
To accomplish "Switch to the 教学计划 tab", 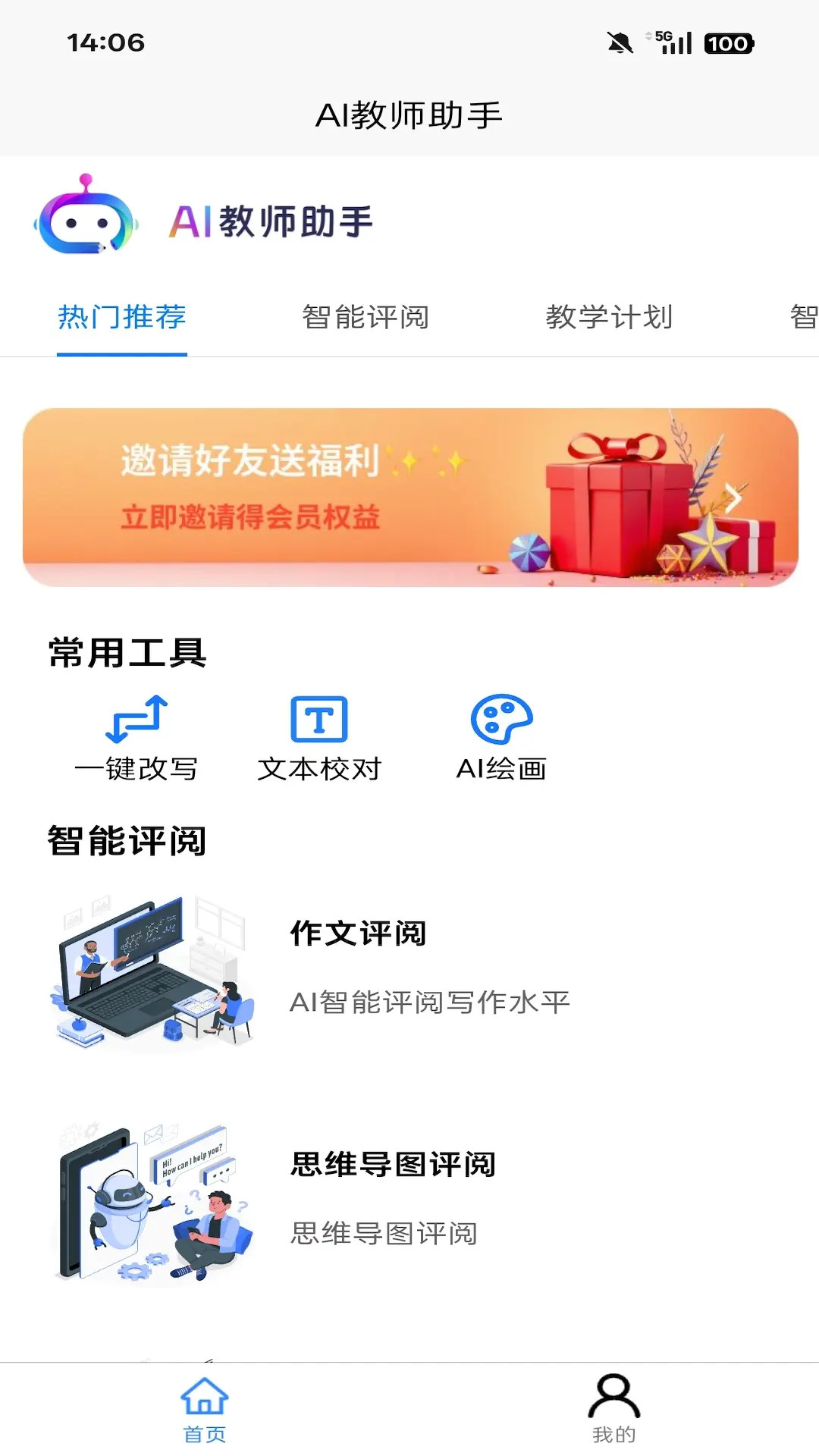I will pos(609,318).
